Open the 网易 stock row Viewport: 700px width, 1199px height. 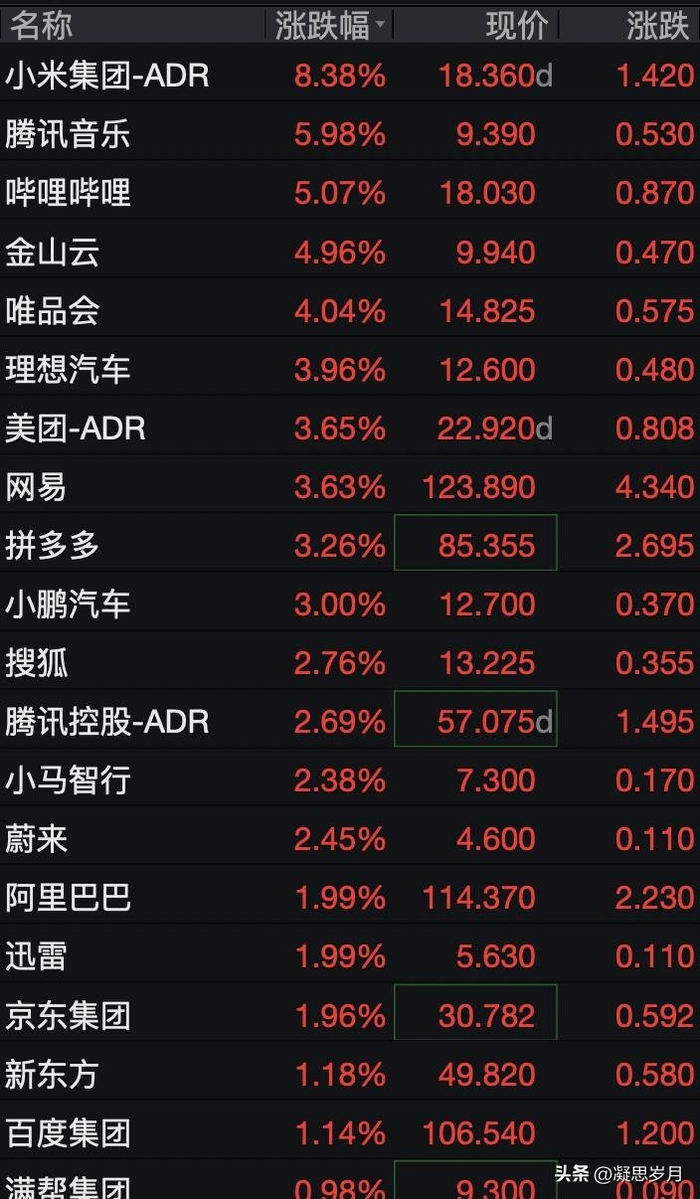pos(350,487)
